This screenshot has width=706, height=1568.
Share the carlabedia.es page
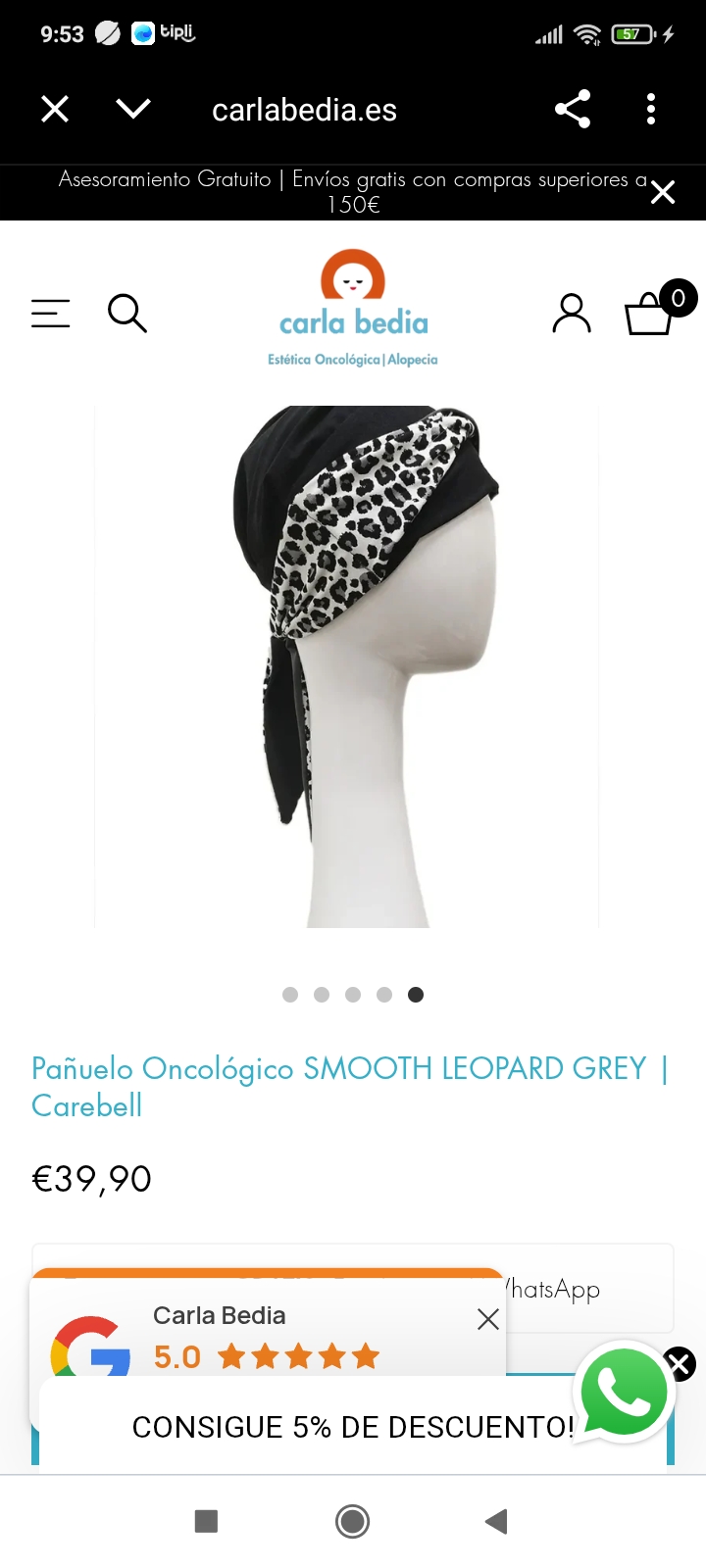coord(573,109)
